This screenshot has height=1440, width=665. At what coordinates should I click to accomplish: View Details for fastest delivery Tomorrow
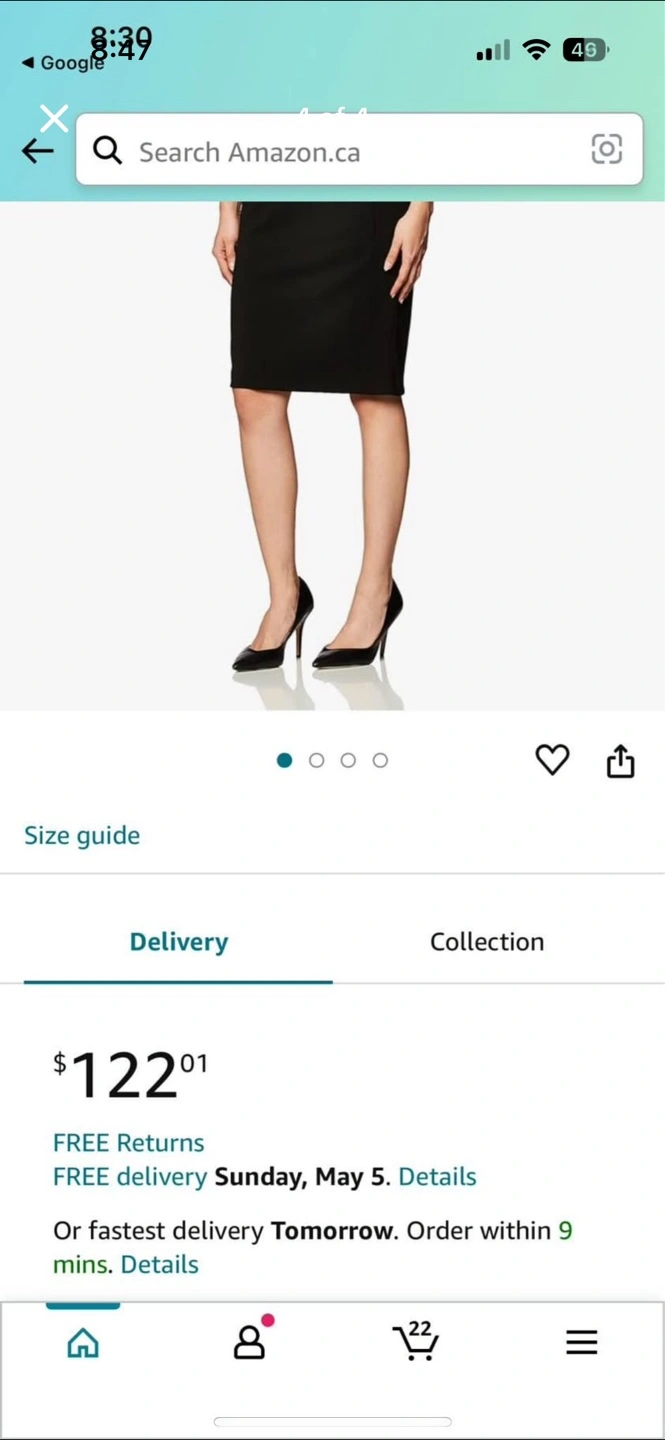[x=160, y=1264]
